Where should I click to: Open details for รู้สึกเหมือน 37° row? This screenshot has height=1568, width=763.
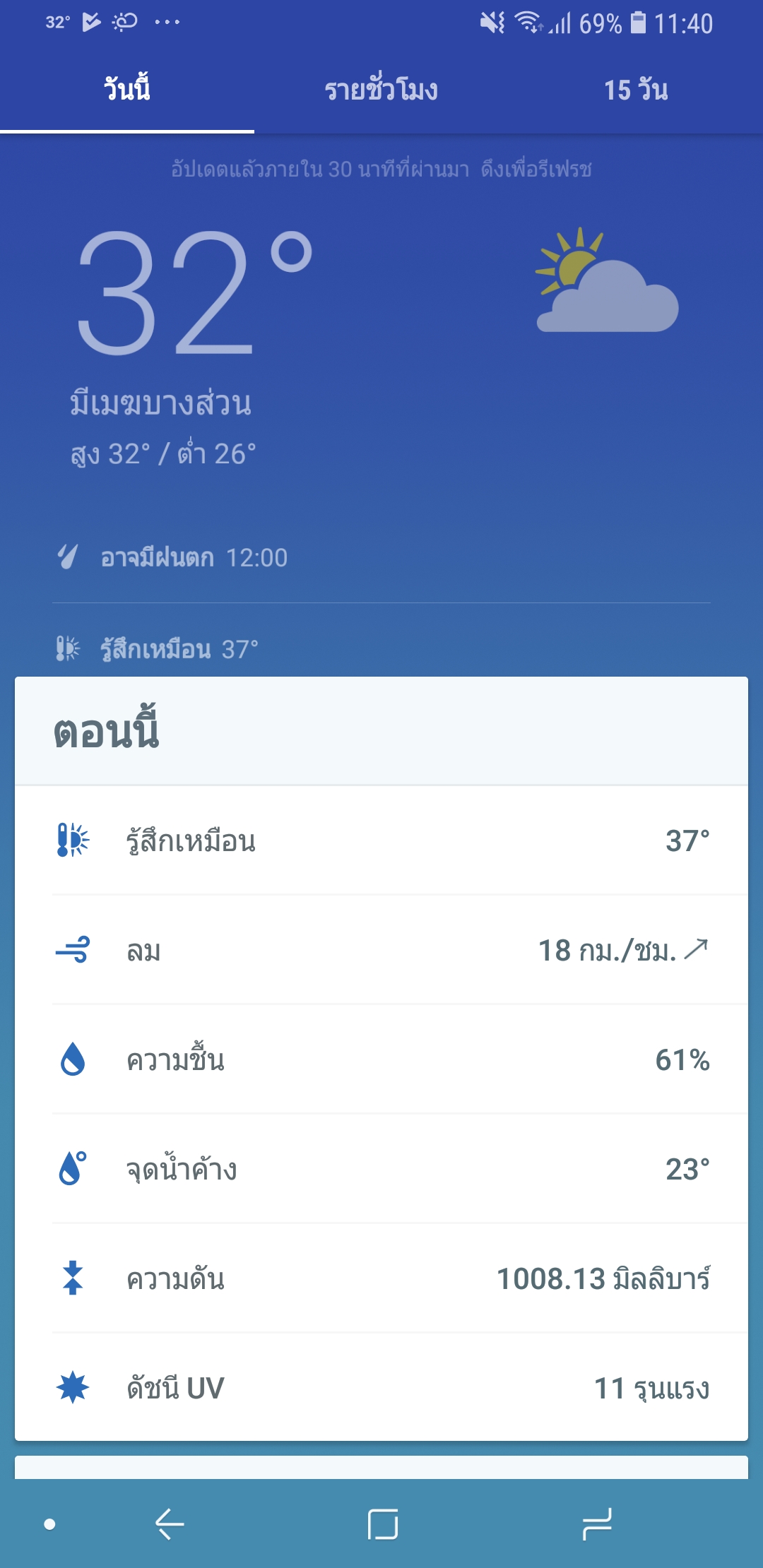pyautogui.click(x=381, y=841)
